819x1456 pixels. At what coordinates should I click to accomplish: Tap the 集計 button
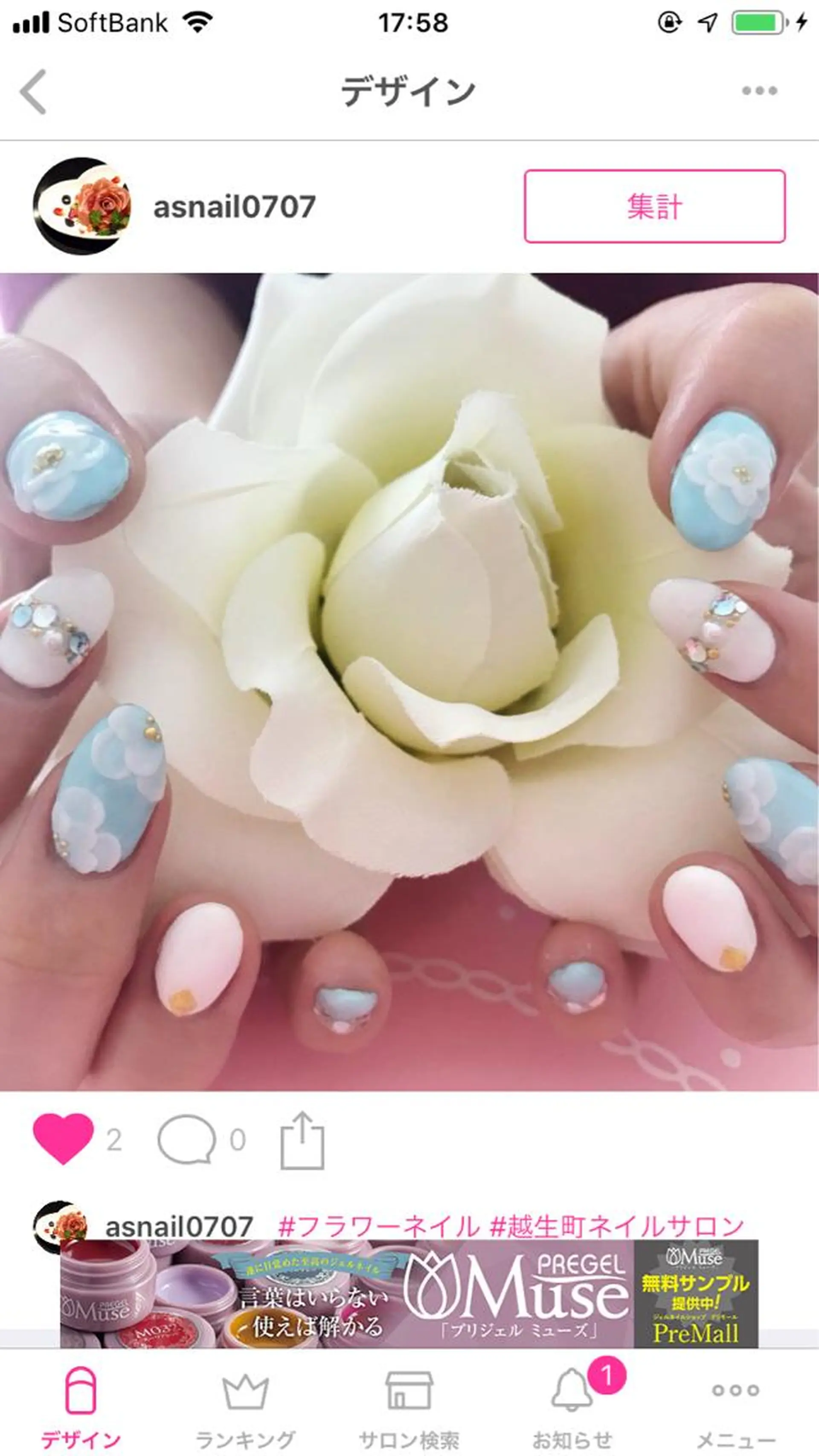(654, 206)
